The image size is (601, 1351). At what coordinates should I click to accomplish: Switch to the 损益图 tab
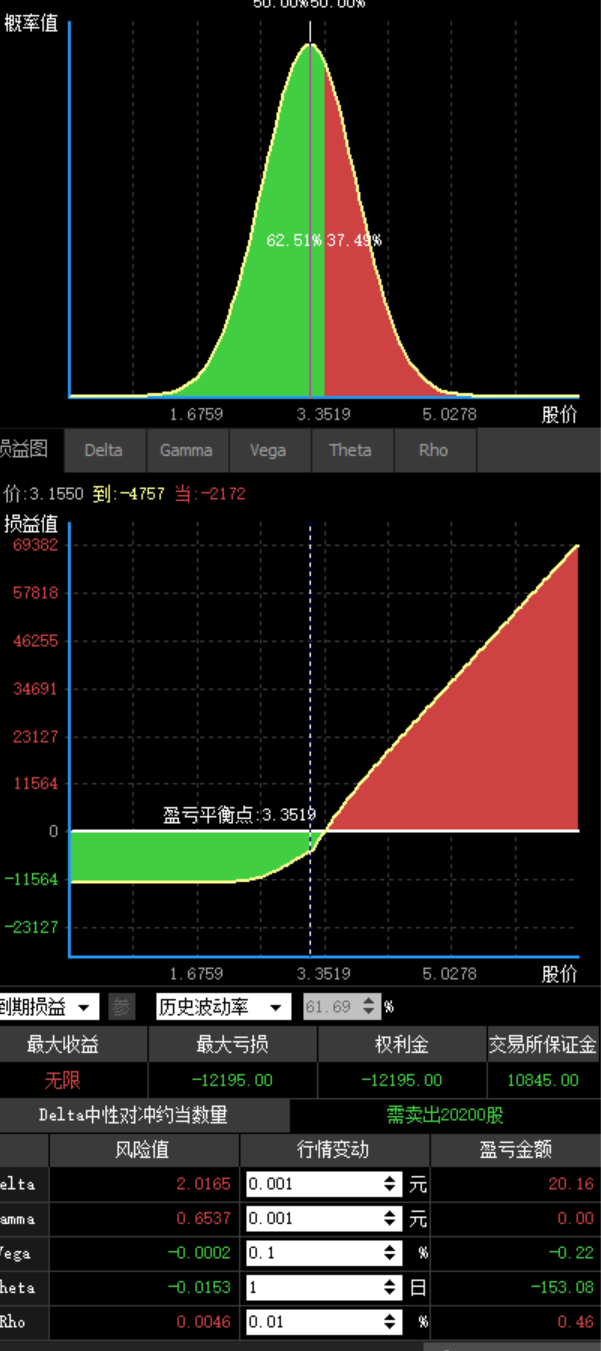click(x=28, y=450)
